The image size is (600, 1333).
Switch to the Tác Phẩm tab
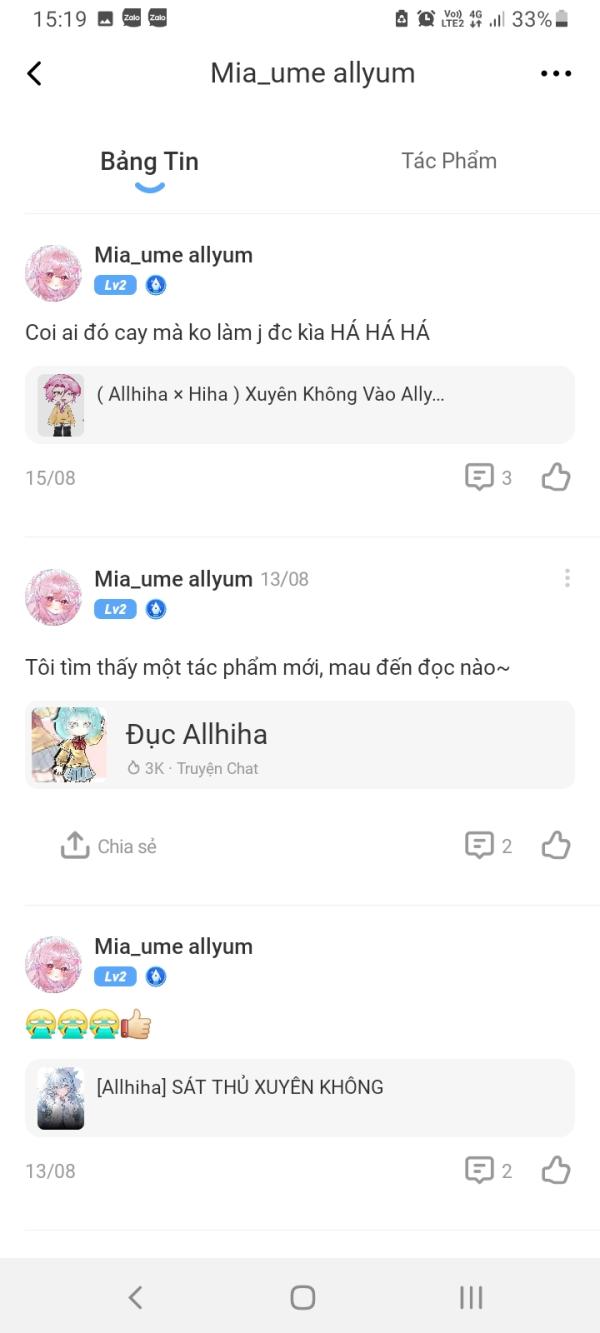[449, 161]
